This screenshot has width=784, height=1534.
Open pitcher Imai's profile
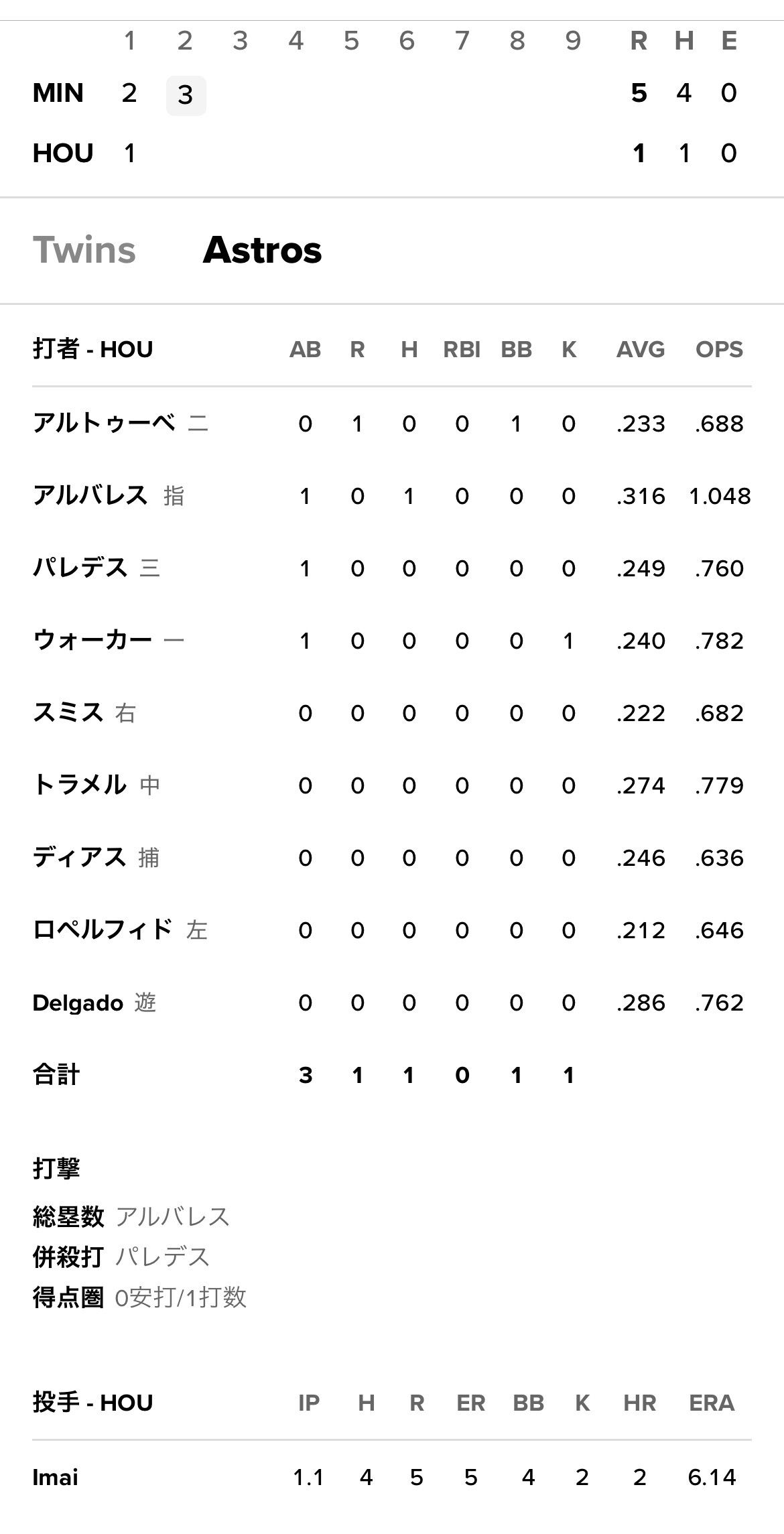tap(56, 1478)
